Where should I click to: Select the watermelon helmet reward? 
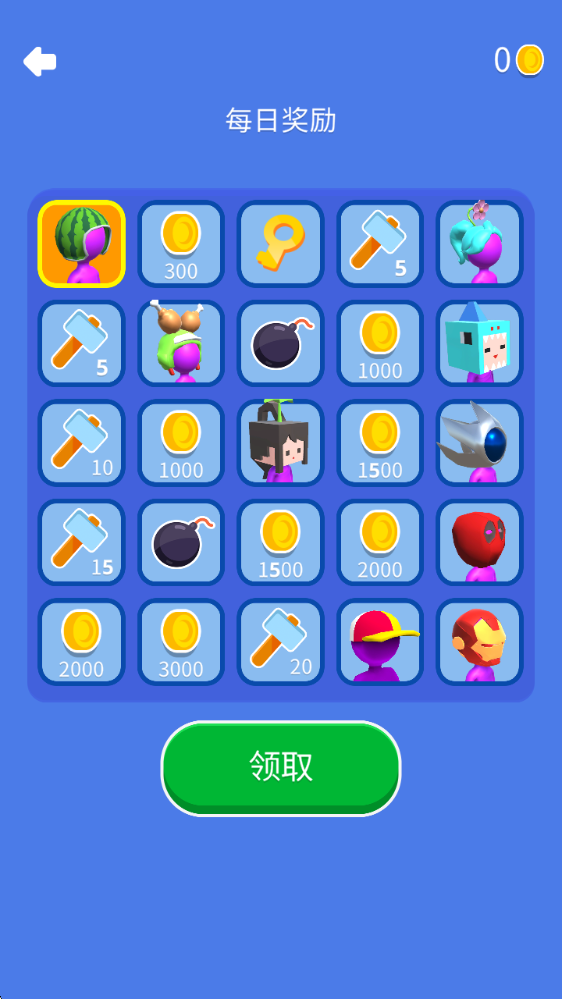tap(82, 243)
